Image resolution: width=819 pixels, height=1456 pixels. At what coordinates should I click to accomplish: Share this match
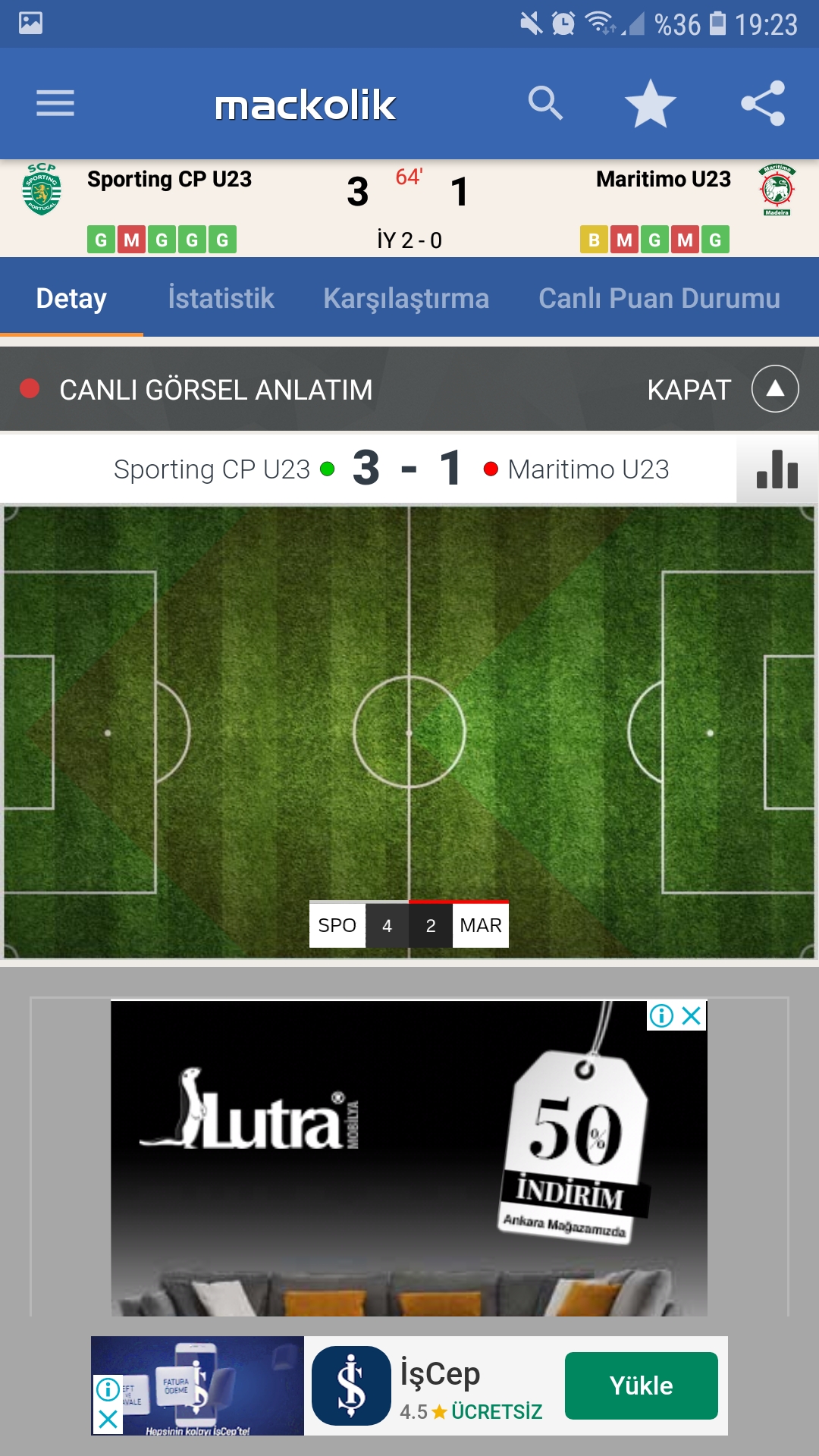click(763, 103)
